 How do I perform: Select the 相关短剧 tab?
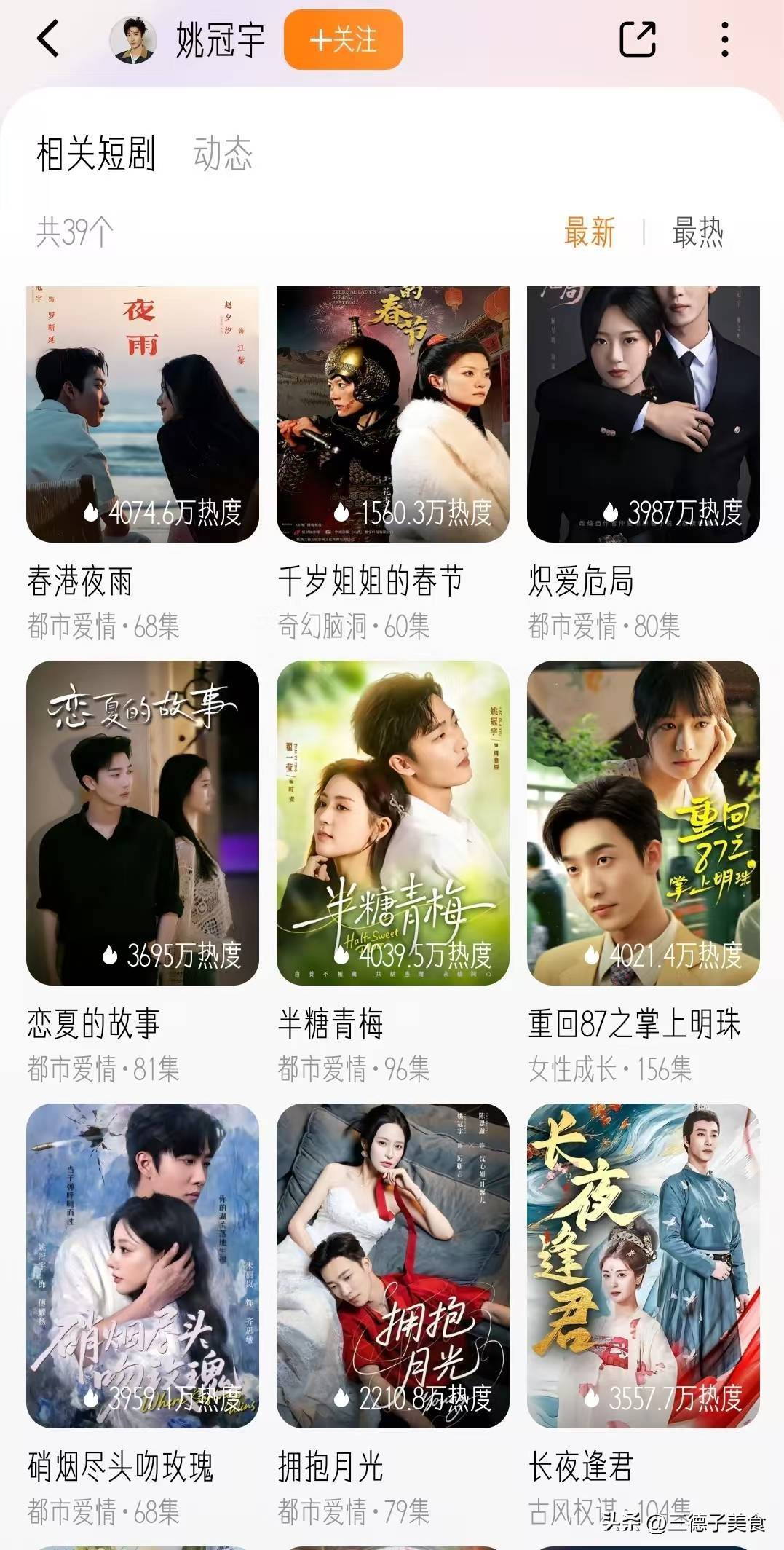pyautogui.click(x=96, y=154)
